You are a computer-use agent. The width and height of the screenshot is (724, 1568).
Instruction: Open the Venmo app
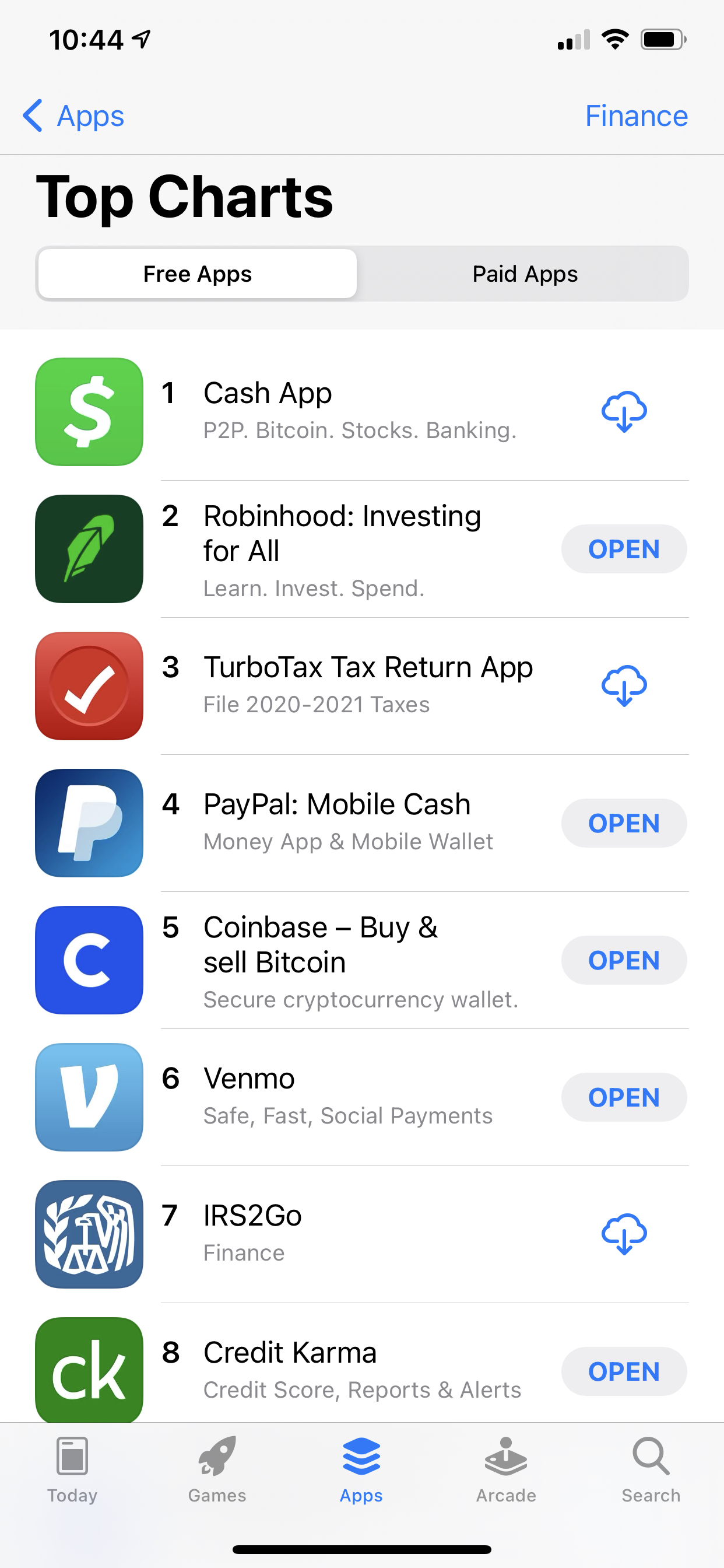624,1097
